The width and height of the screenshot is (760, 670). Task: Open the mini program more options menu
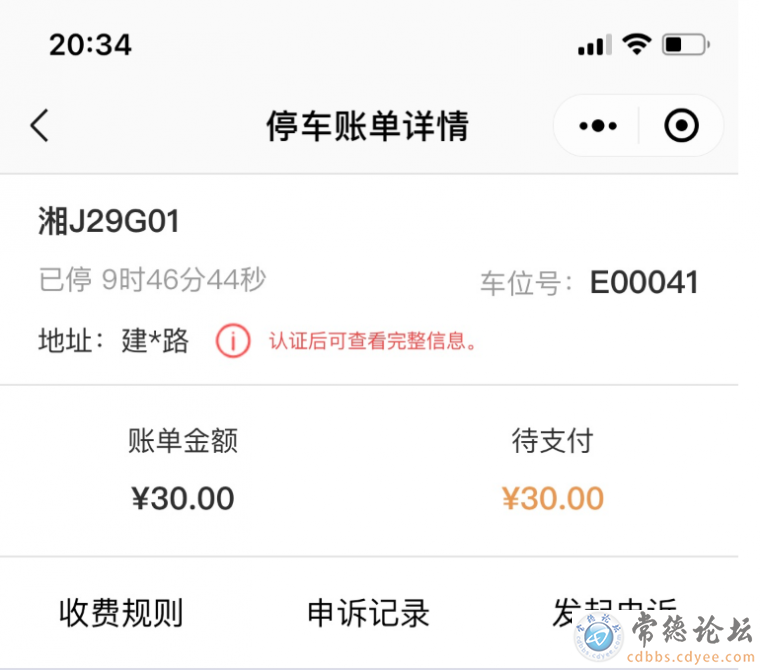point(598,126)
